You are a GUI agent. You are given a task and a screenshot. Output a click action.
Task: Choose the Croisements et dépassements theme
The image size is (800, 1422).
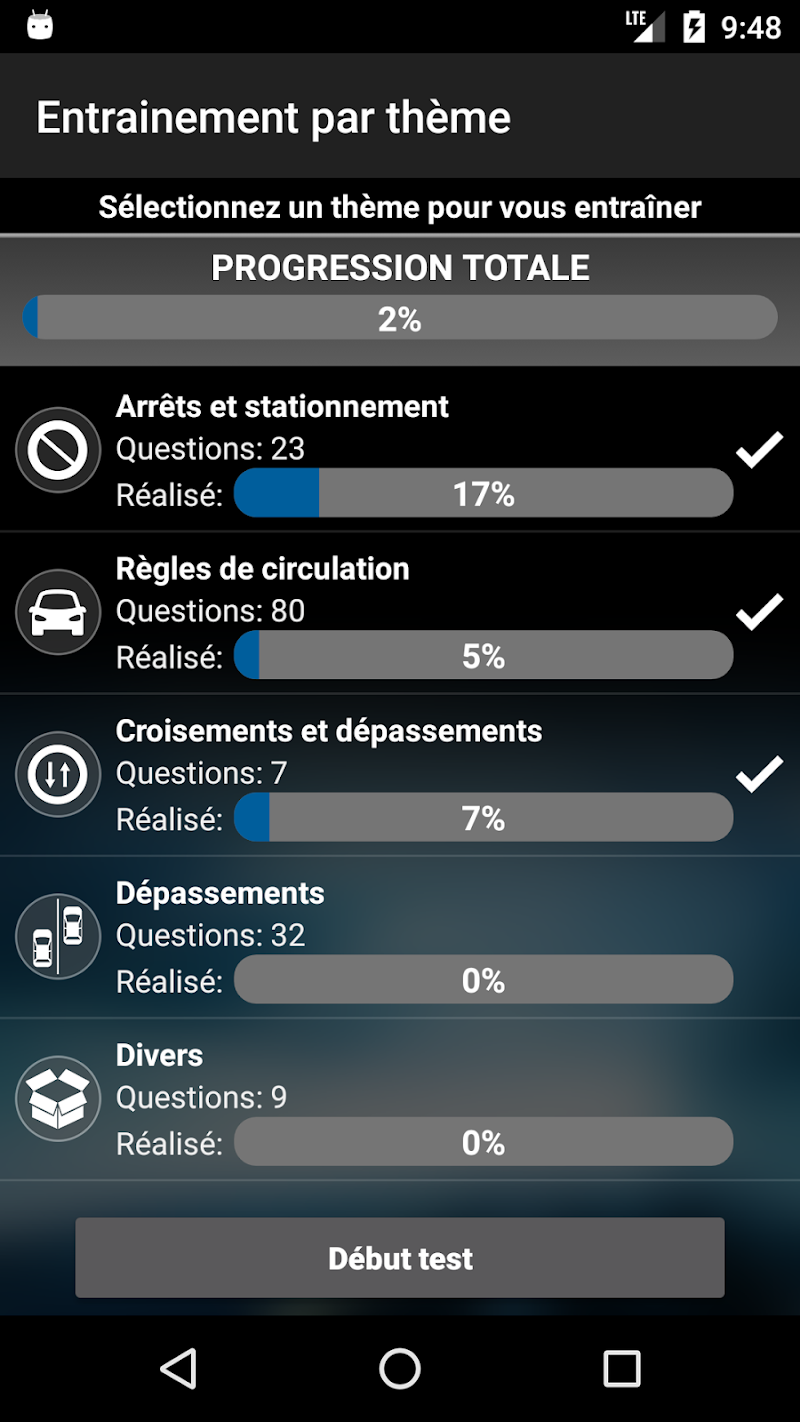pos(400,774)
